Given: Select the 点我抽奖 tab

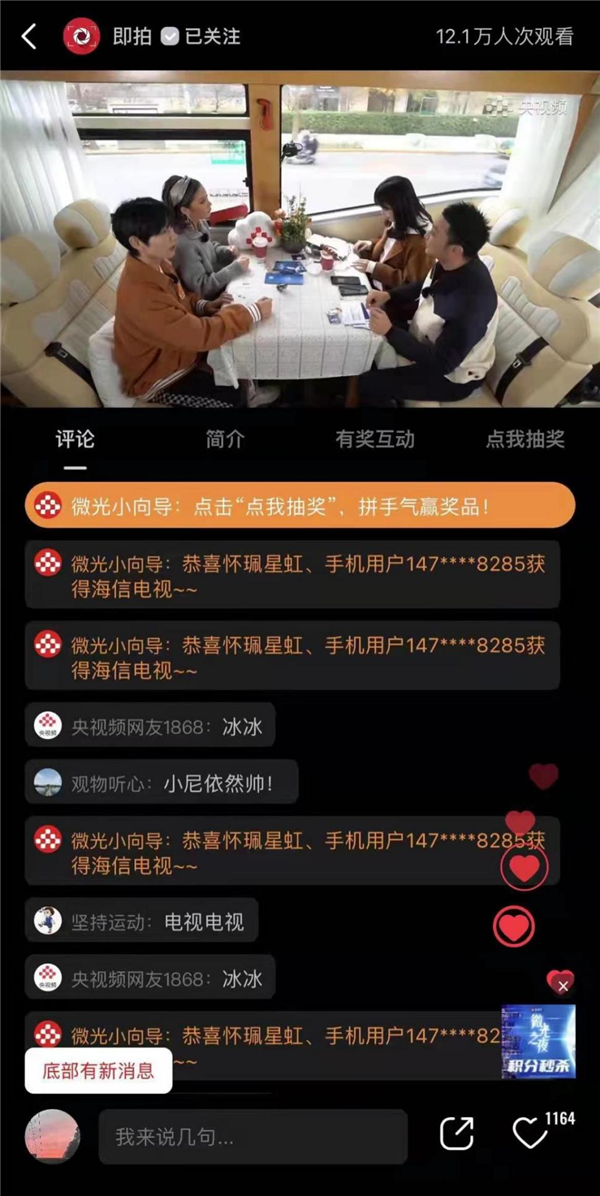Looking at the screenshot, I should (x=525, y=440).
